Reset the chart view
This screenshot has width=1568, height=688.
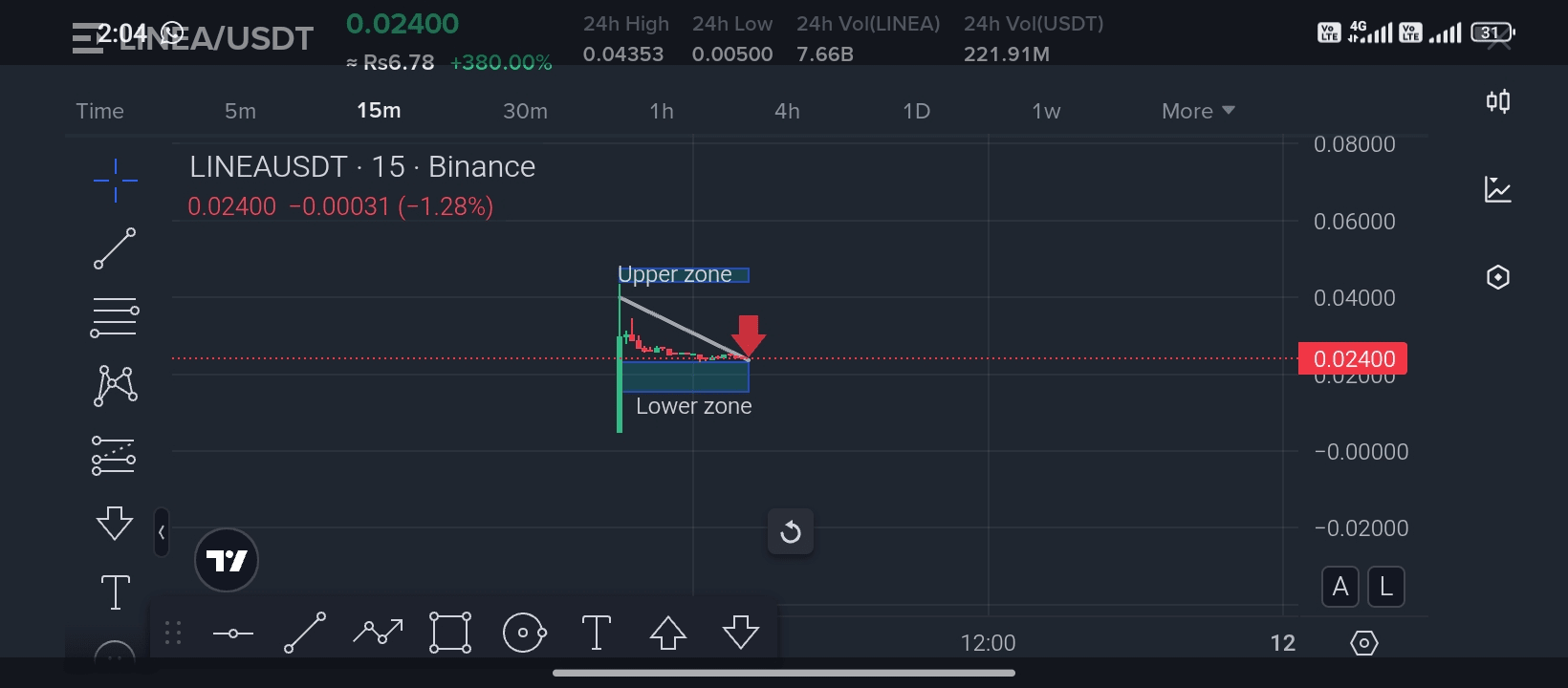[791, 531]
